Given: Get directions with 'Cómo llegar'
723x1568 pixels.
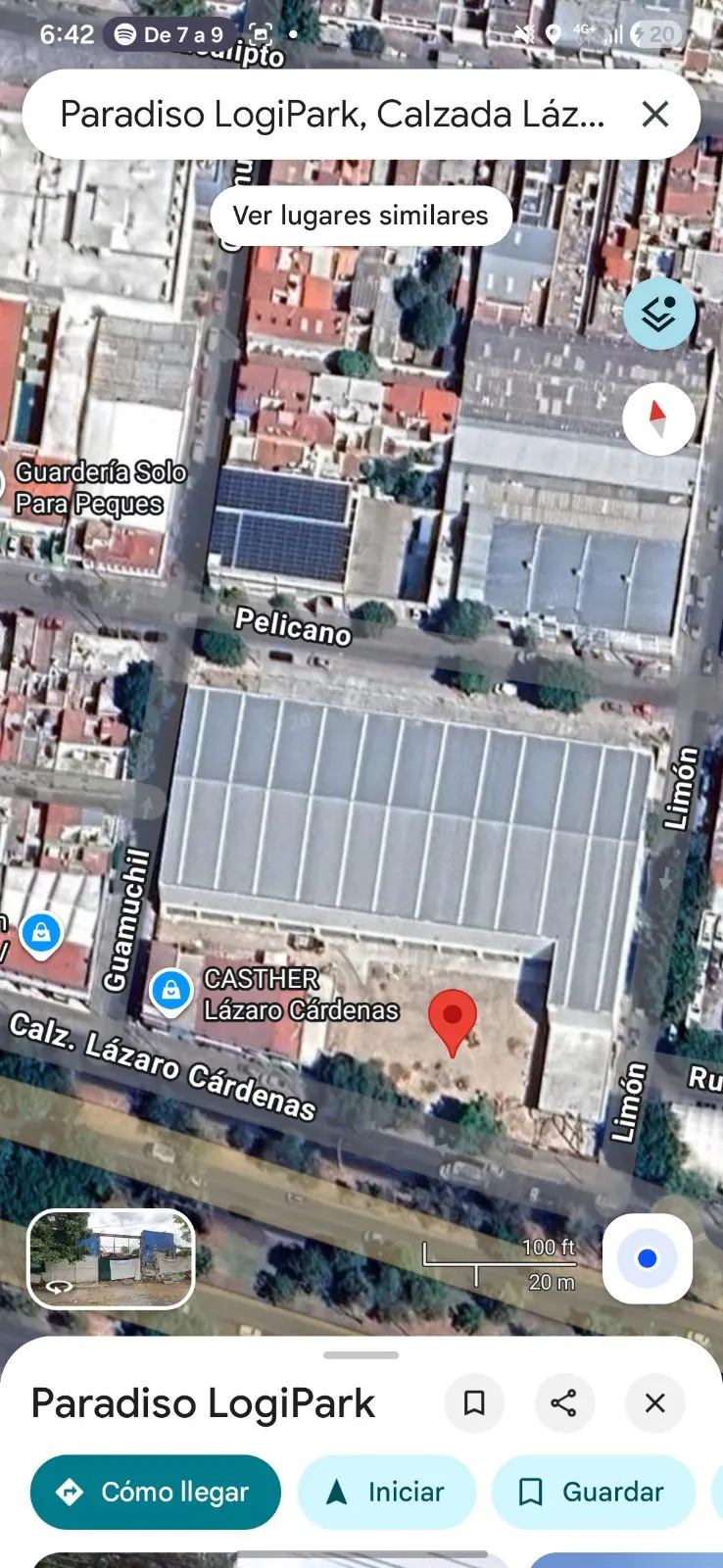Looking at the screenshot, I should [x=156, y=1492].
